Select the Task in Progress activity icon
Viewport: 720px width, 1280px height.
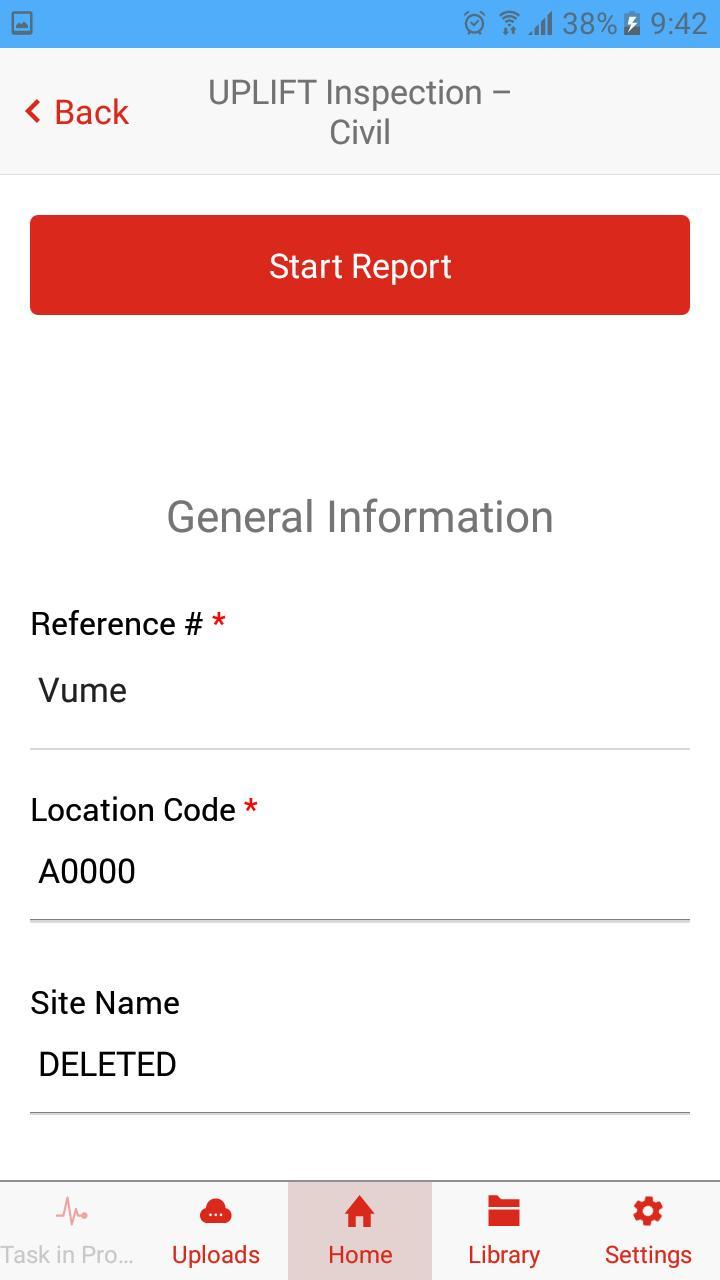coord(72,1210)
